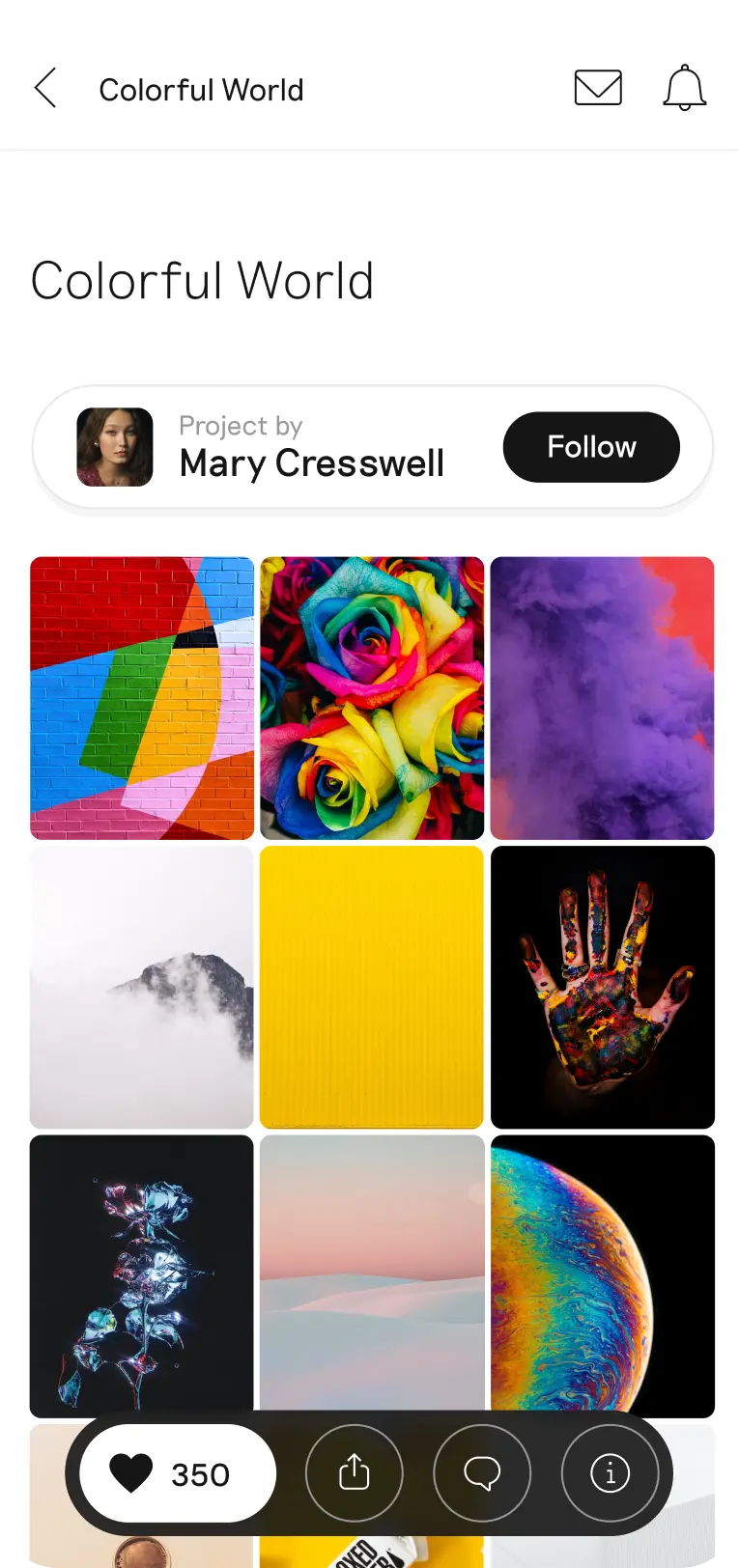Screen dimensions: 739x1568
Task: Select the pink desert landscape image
Action: click(372, 1274)
